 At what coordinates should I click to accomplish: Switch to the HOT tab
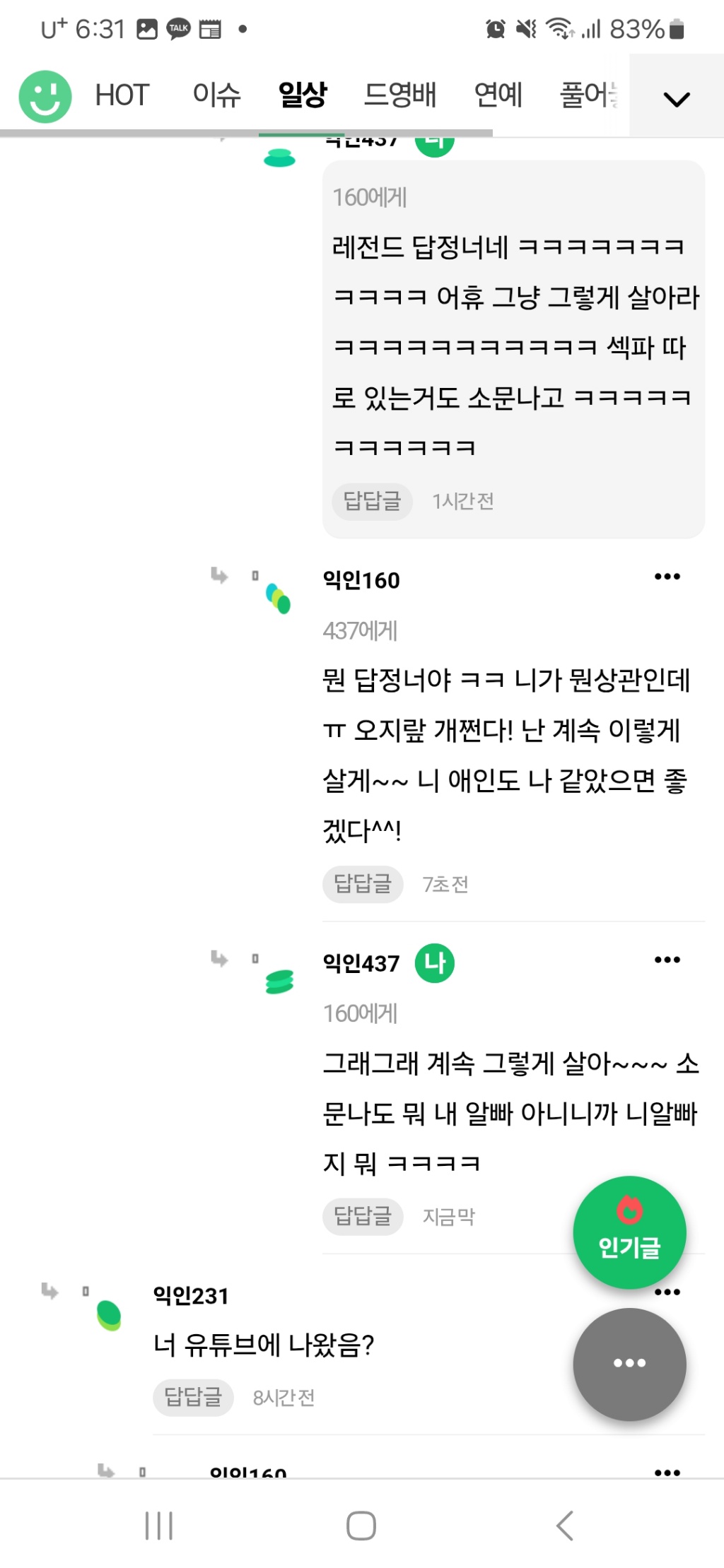[x=122, y=95]
